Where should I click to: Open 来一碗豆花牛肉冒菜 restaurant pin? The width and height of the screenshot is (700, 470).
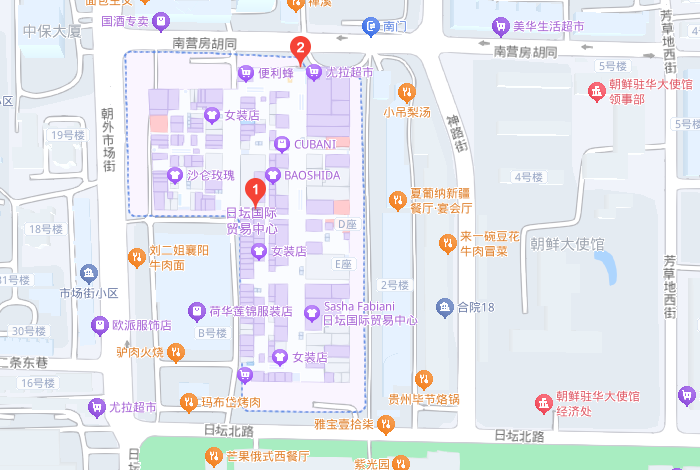coord(447,243)
